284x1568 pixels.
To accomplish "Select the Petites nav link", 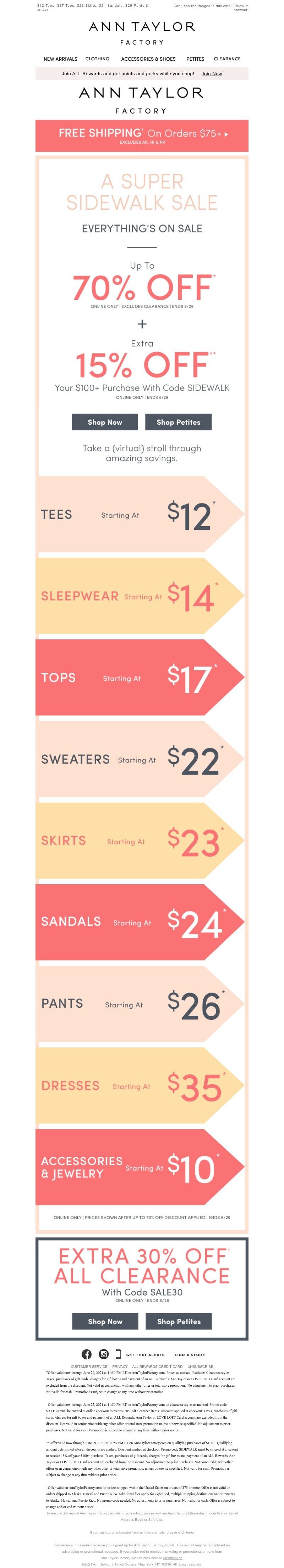I will pyautogui.click(x=195, y=59).
